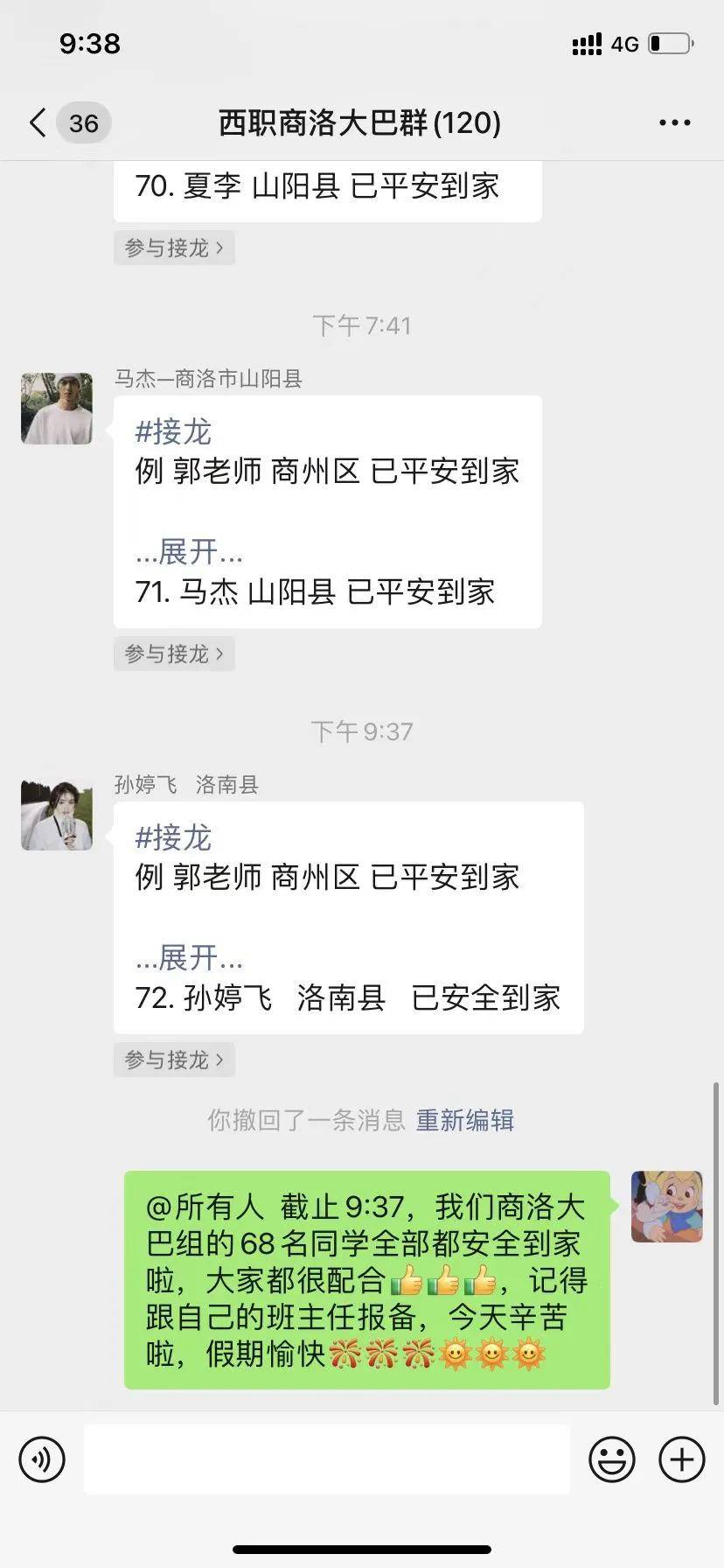Tap 参与接龙 under 夏李's message
The image size is (724, 1568).
[x=174, y=248]
